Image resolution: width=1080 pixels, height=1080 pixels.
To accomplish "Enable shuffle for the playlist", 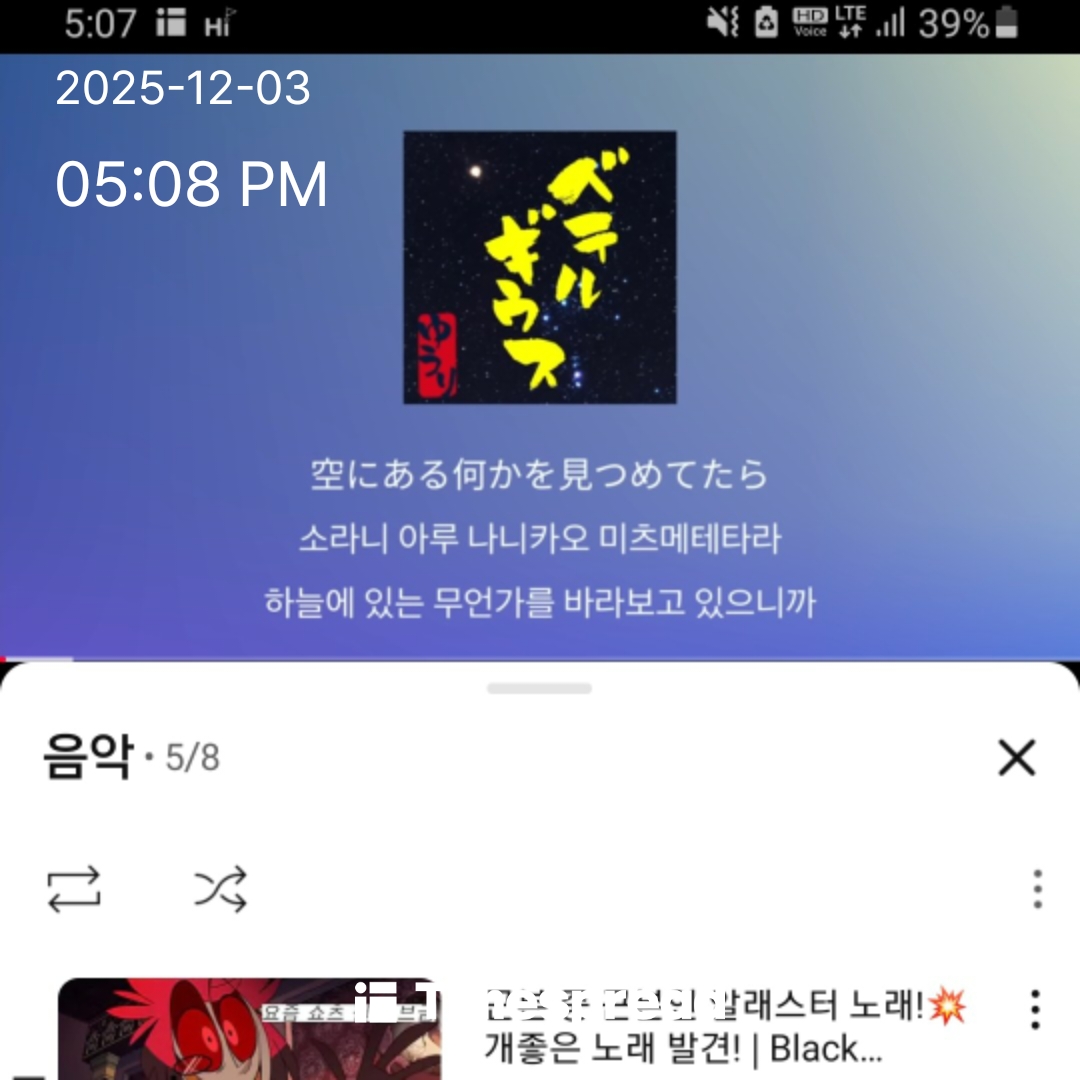I will (220, 889).
